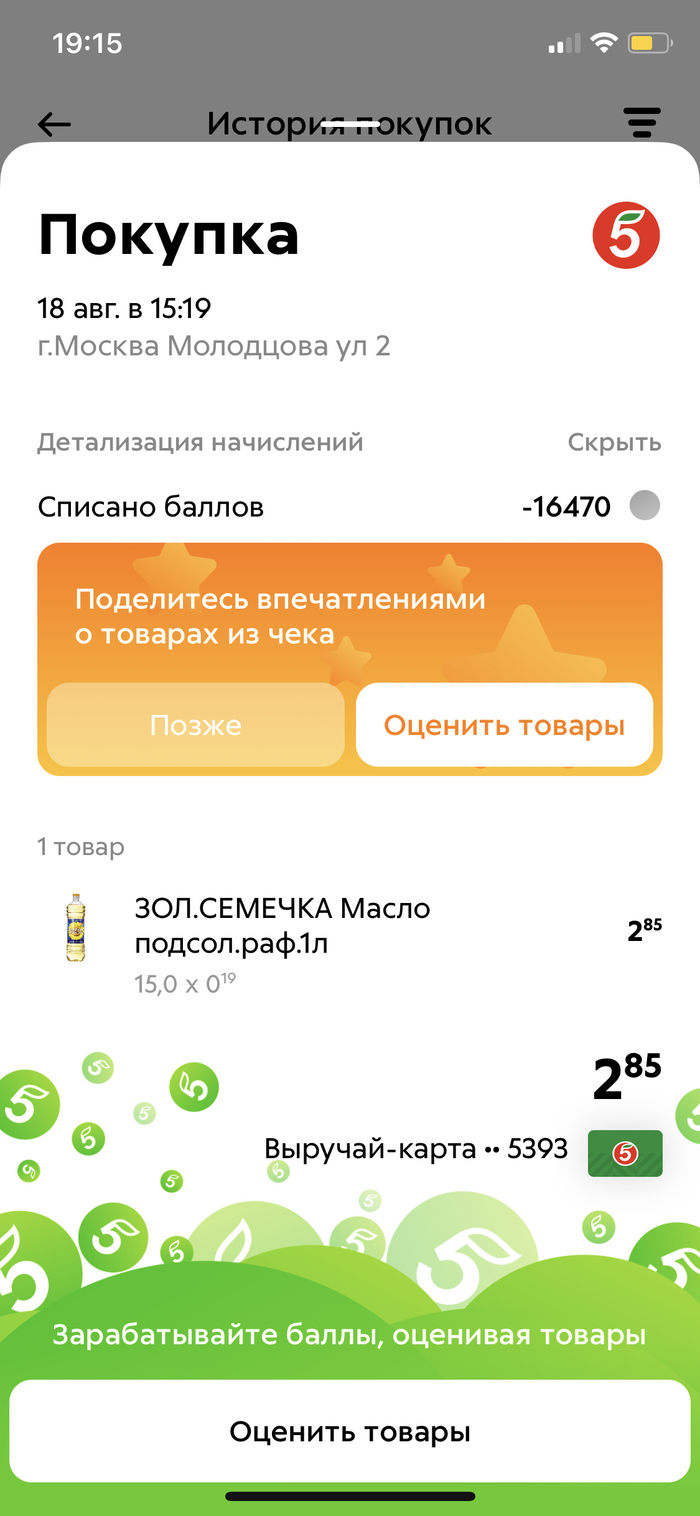Tap Позже to postpone rating
The image size is (700, 1516).
click(196, 725)
